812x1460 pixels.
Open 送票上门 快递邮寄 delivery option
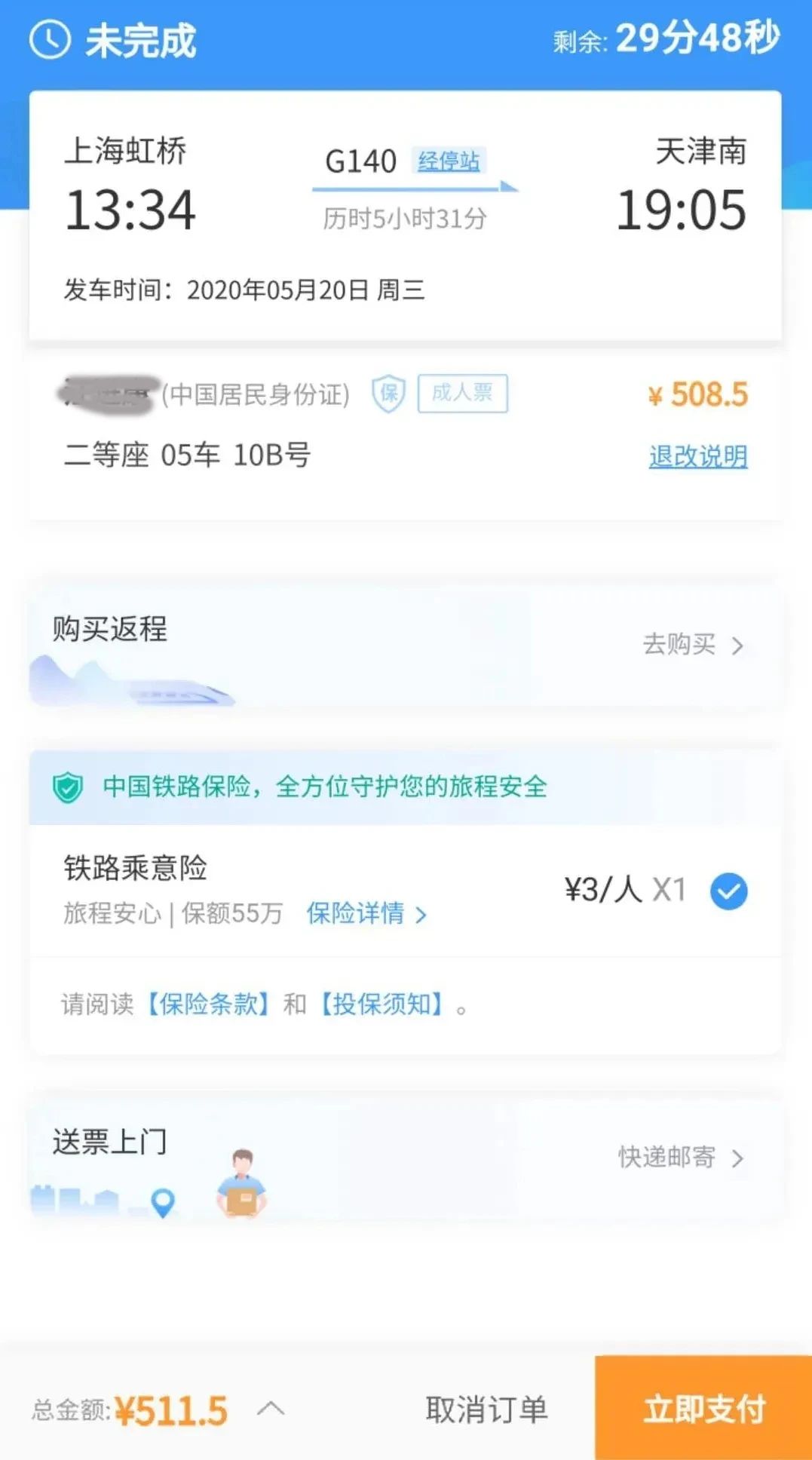click(680, 1157)
